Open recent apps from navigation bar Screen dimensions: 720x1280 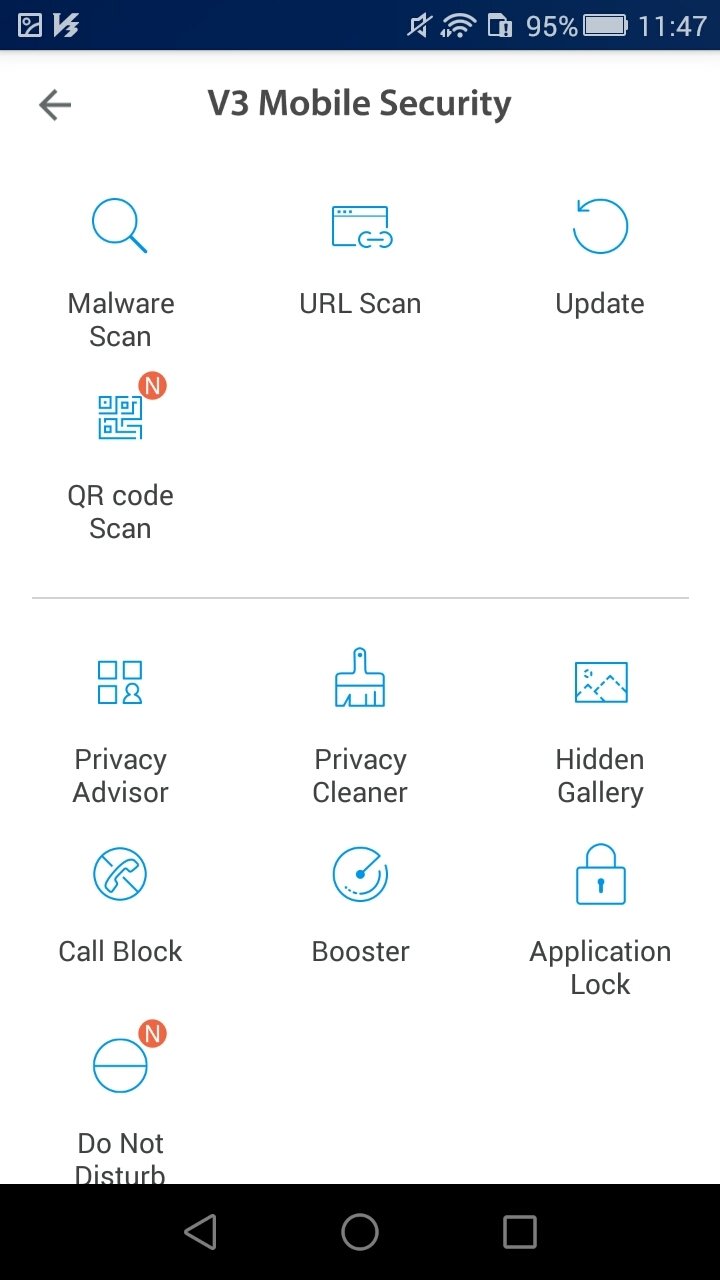520,1232
